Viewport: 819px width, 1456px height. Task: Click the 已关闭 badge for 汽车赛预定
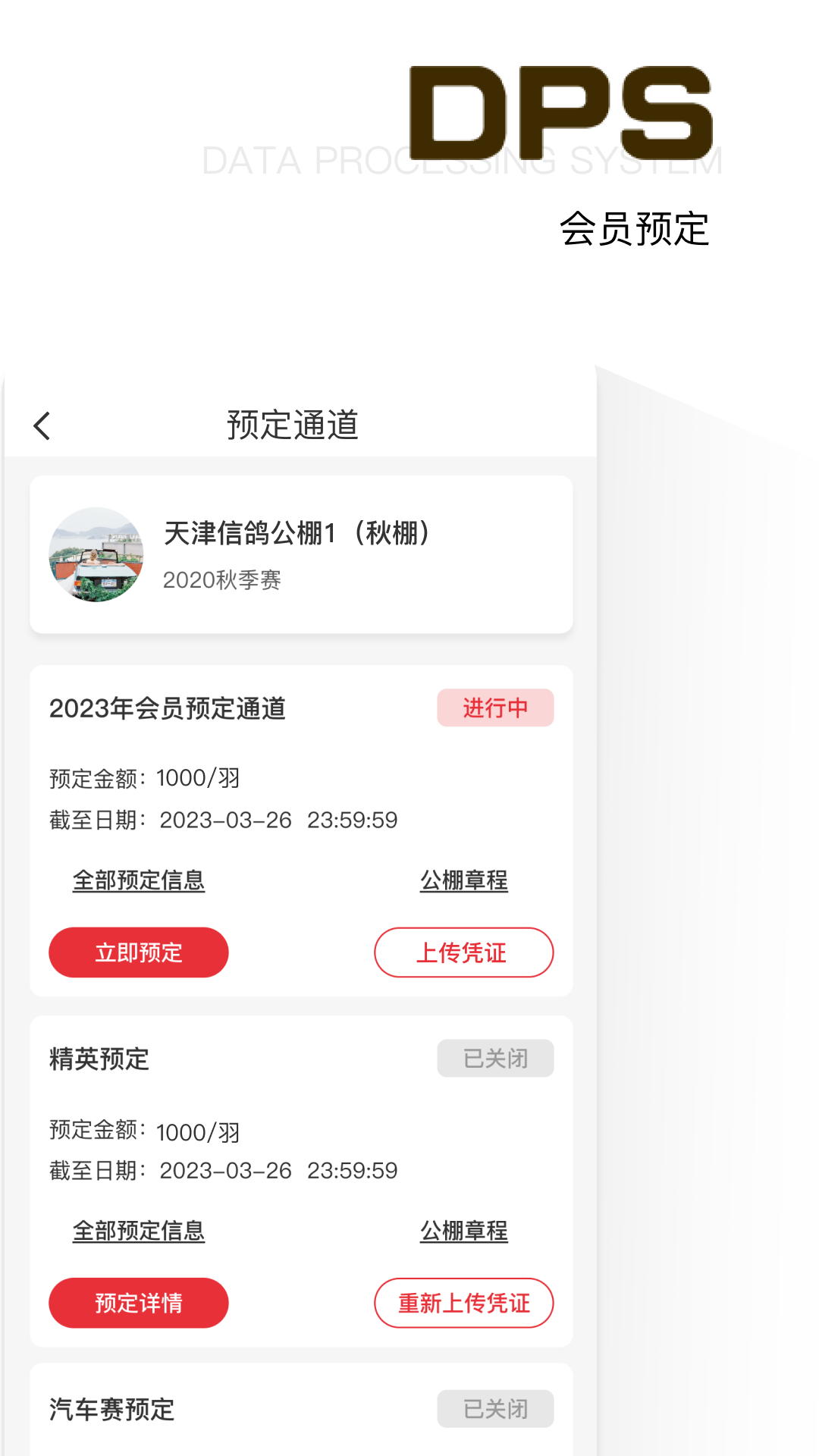[495, 1408]
